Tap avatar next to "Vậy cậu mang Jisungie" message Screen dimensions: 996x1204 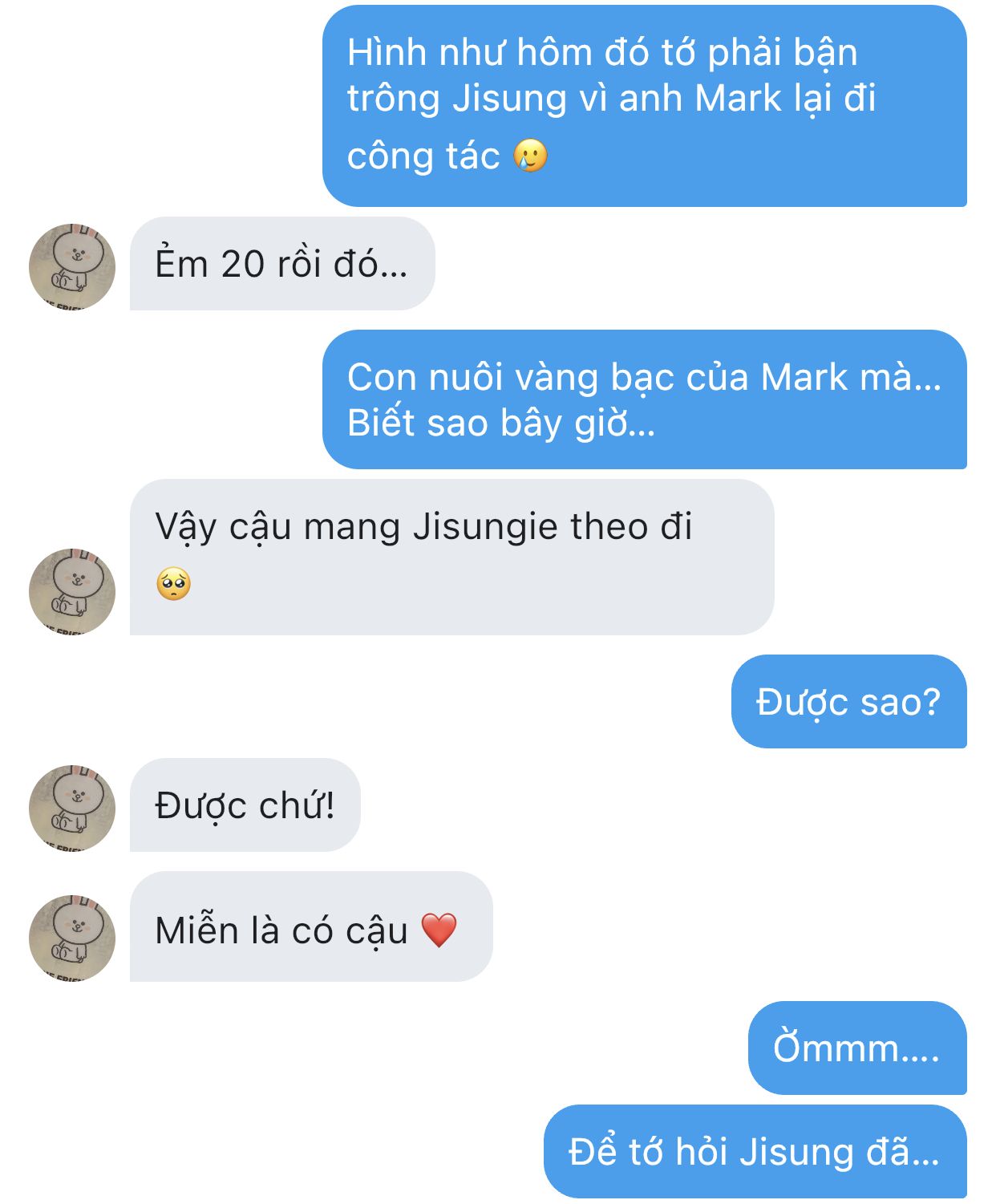coord(72,591)
